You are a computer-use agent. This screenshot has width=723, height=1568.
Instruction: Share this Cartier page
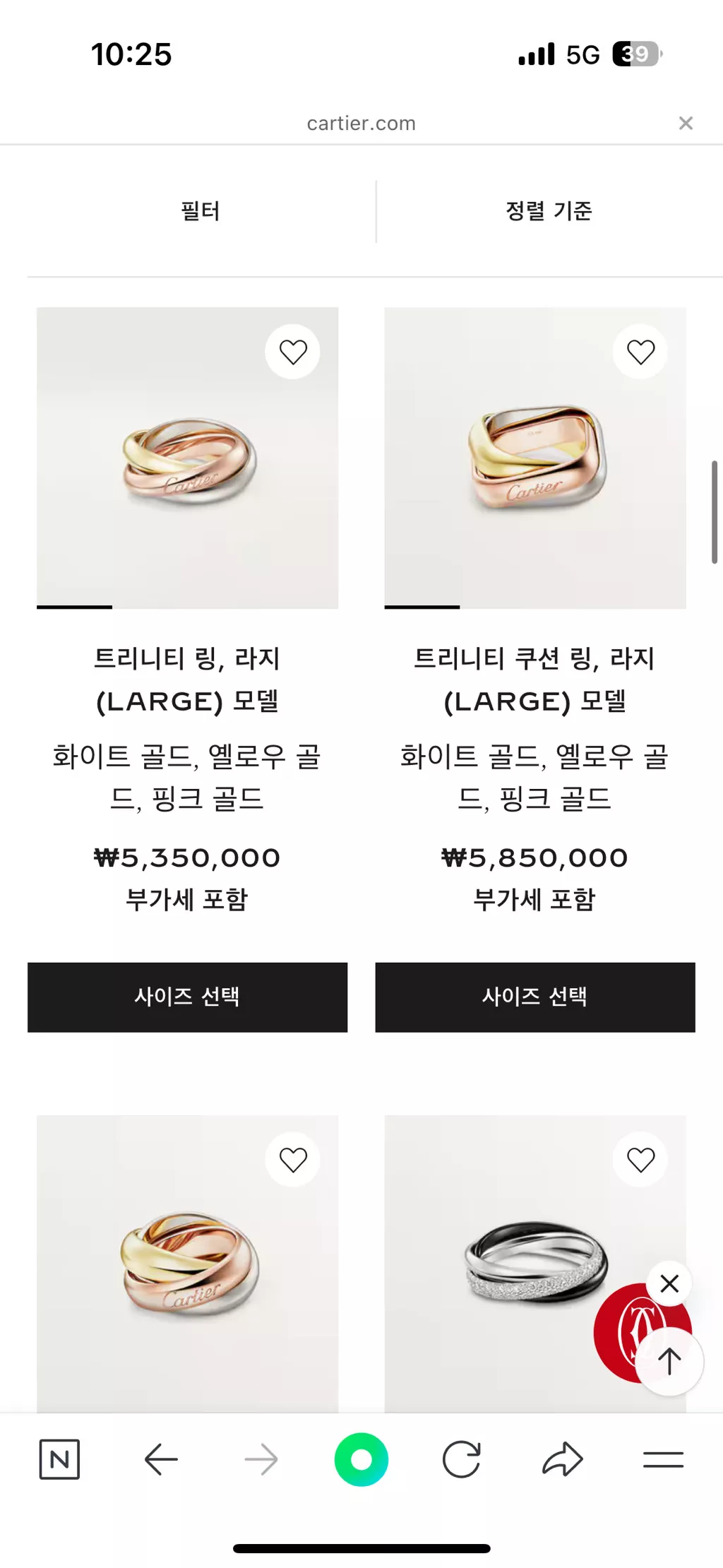coord(563,1459)
